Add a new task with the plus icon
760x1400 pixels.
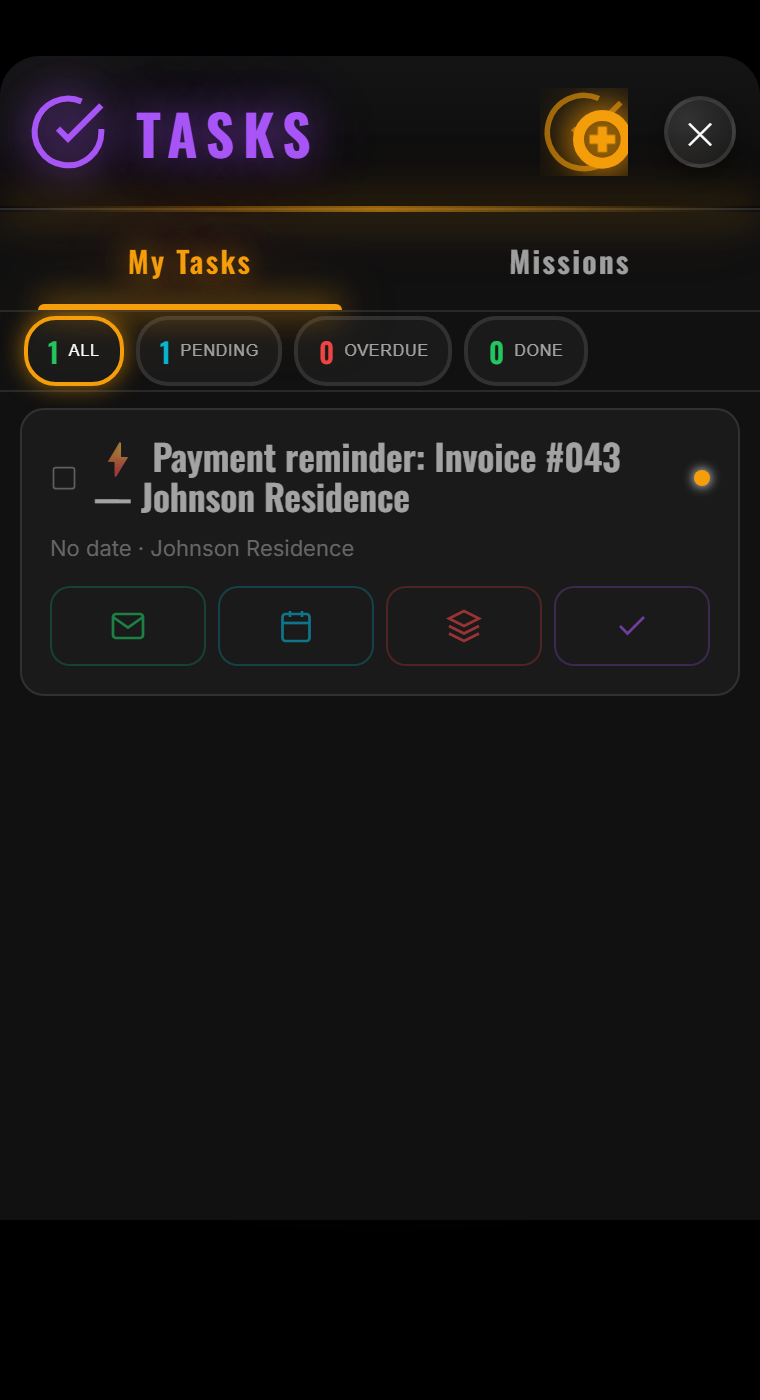pyautogui.click(x=600, y=138)
